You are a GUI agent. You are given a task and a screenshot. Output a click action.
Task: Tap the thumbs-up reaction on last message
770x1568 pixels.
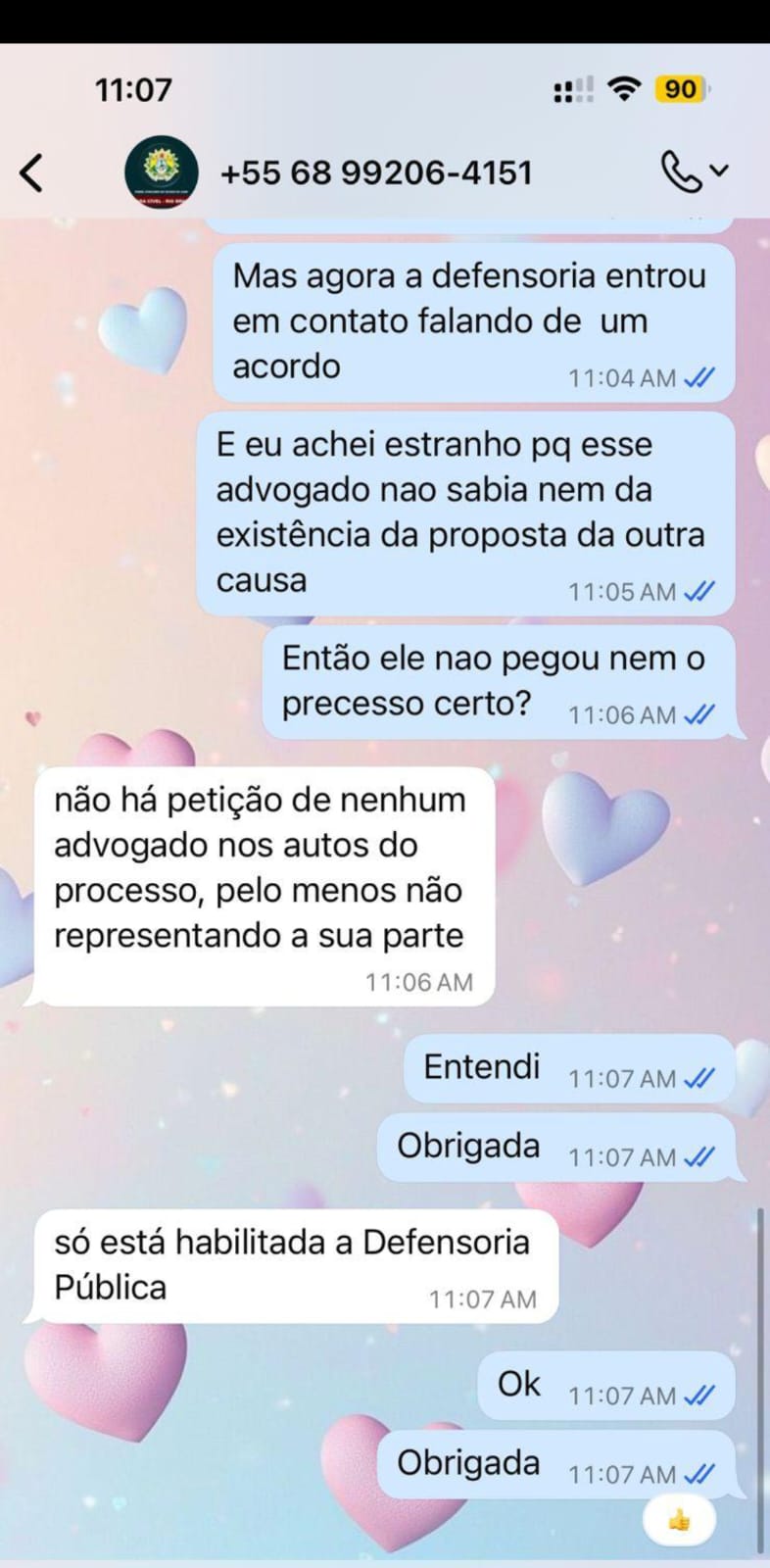pyautogui.click(x=679, y=1520)
